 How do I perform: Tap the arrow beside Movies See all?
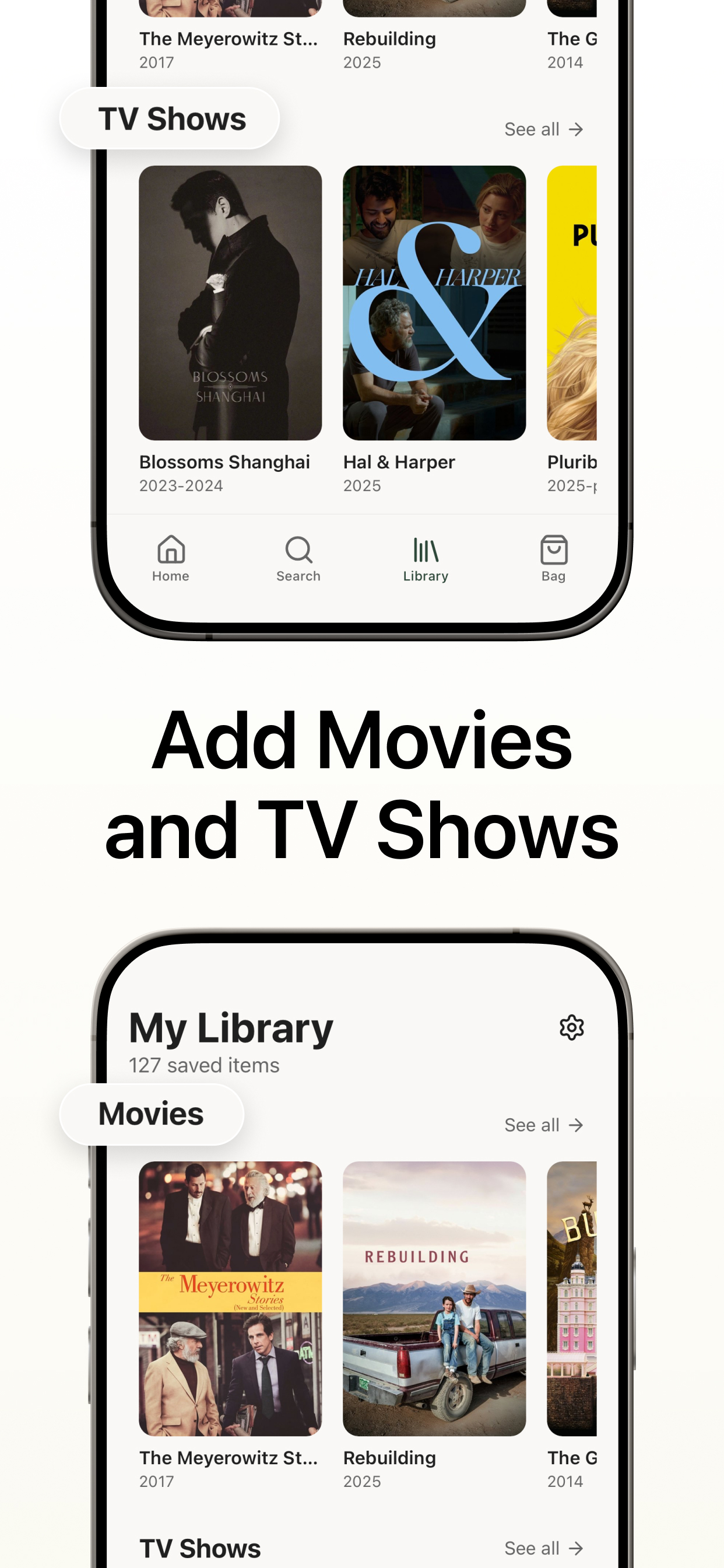[x=576, y=1125]
